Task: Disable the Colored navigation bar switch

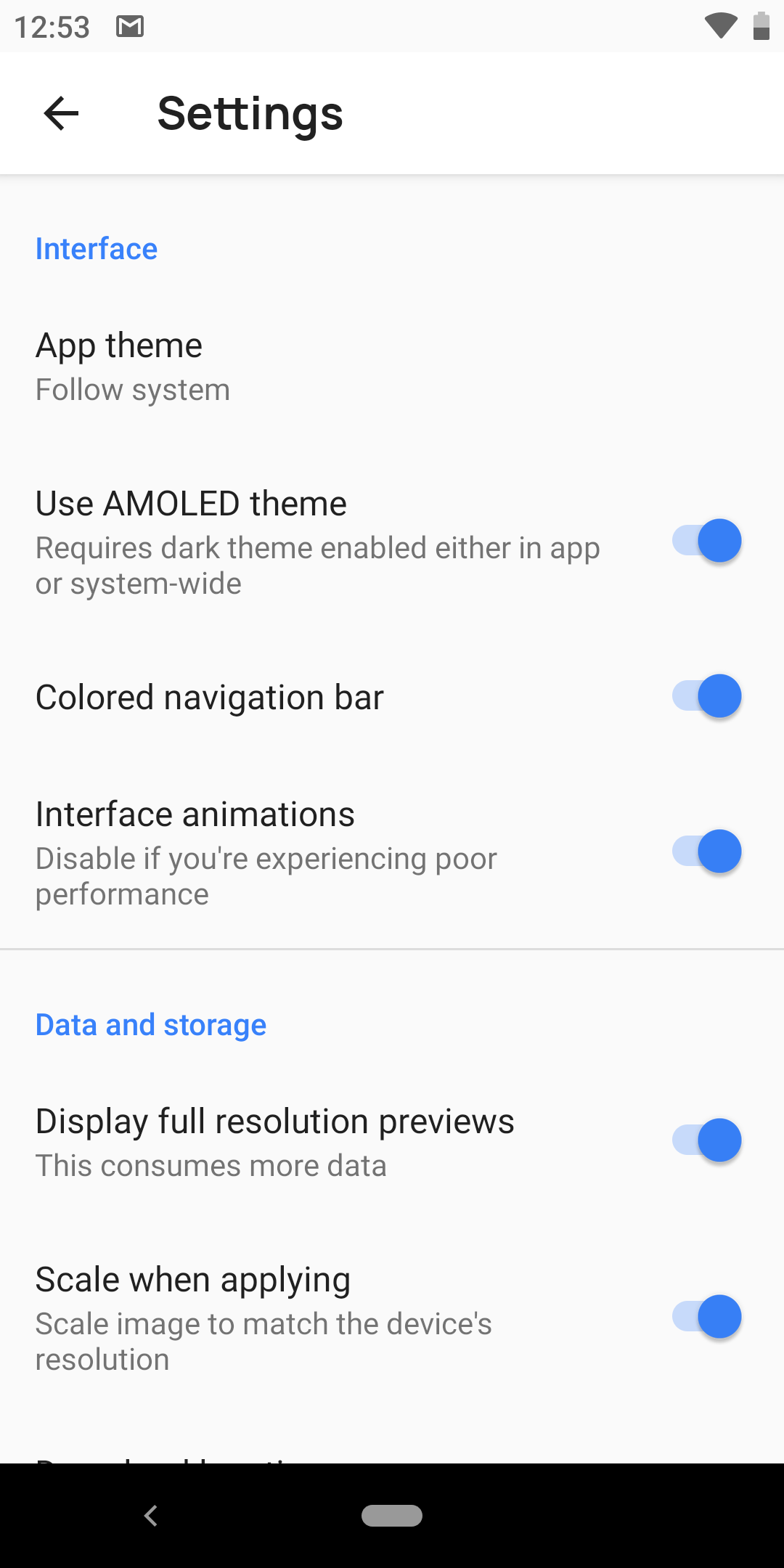Action: [x=707, y=696]
